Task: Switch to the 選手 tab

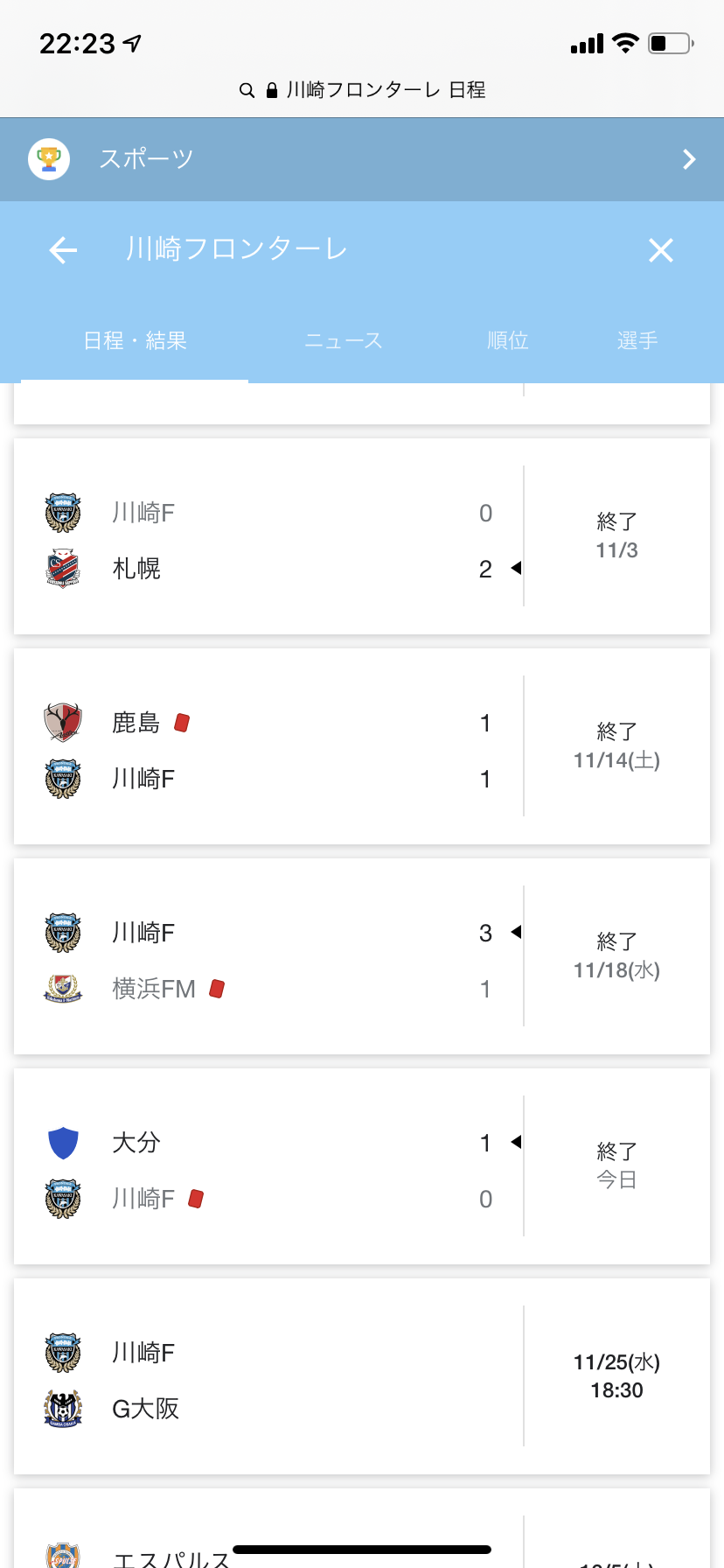Action: [x=637, y=340]
